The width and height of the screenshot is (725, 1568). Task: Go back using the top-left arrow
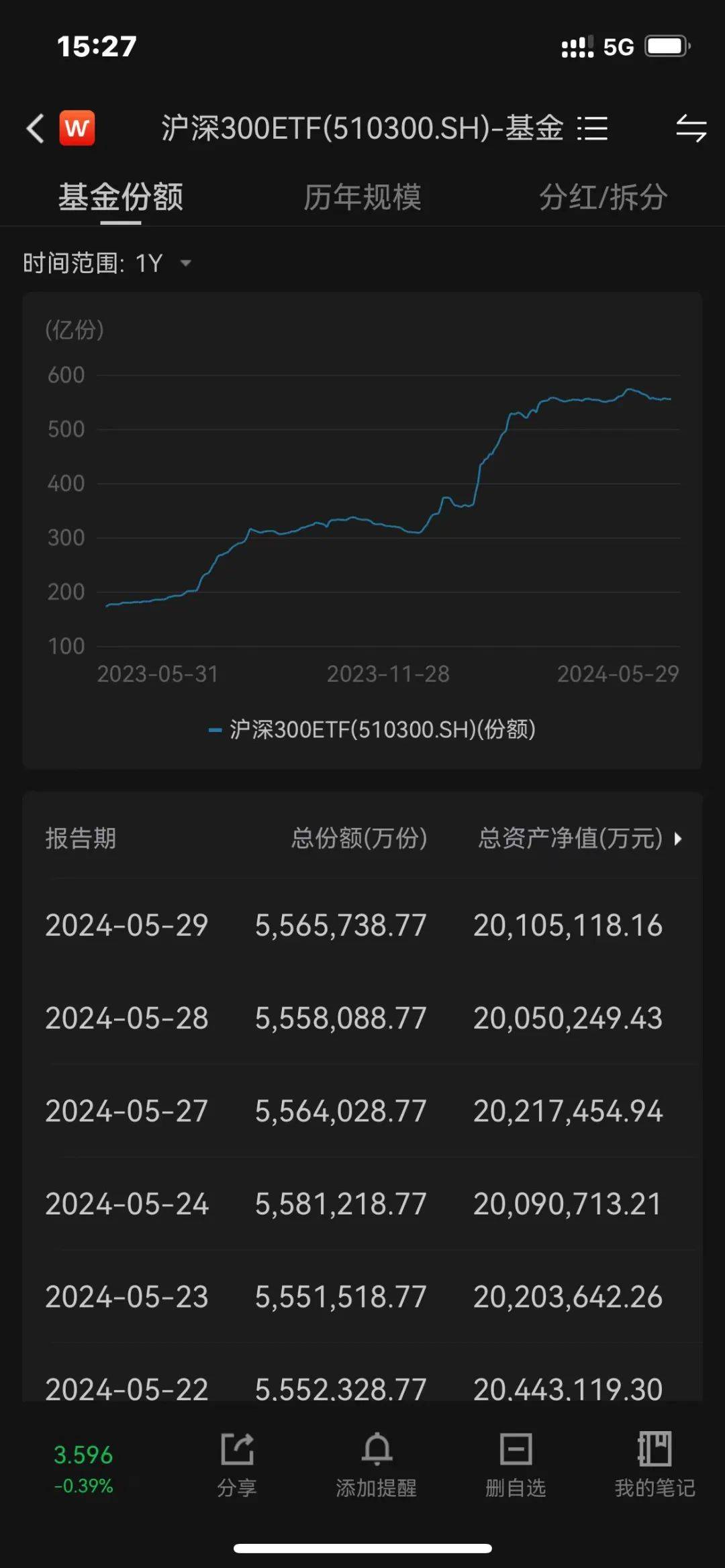(x=36, y=128)
